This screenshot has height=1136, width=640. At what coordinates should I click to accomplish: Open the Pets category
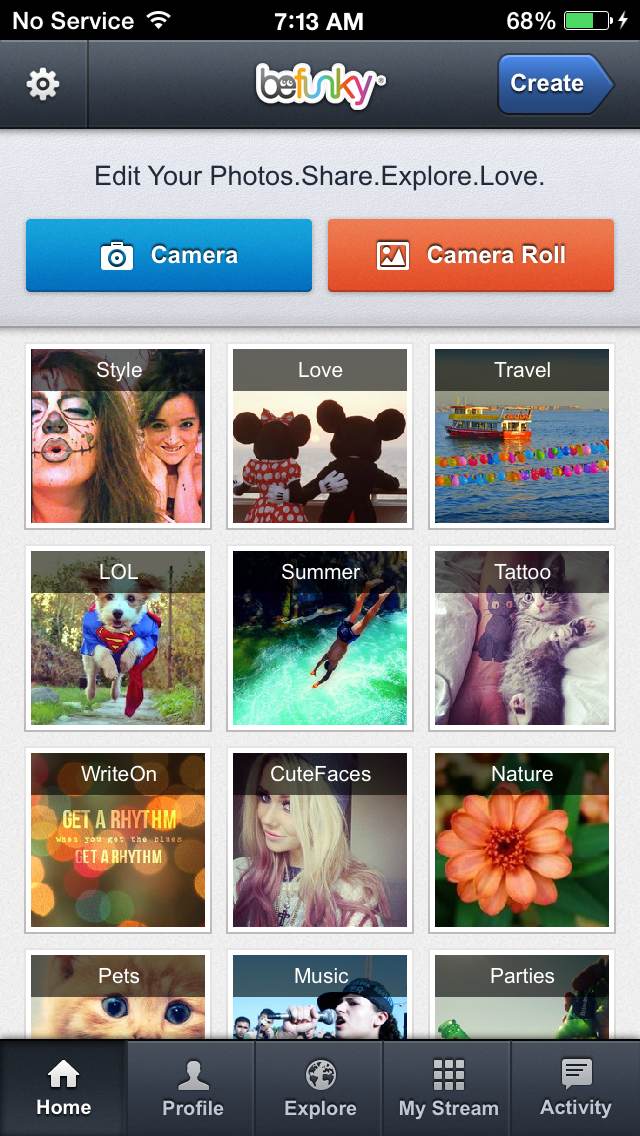tap(118, 996)
